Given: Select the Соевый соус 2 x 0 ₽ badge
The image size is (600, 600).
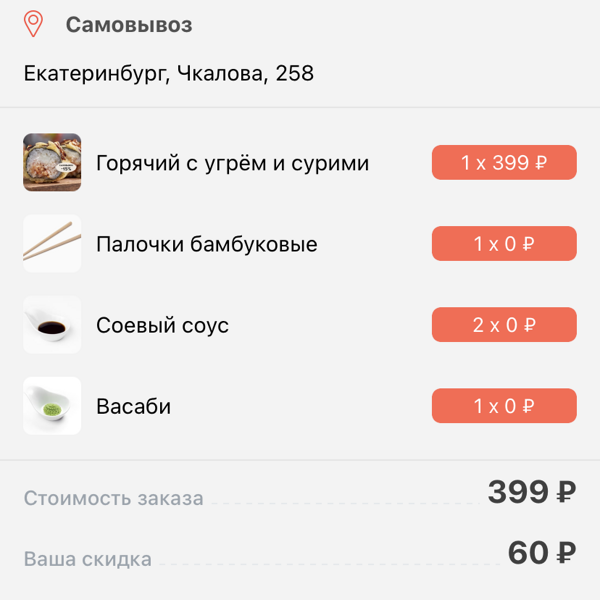Looking at the screenshot, I should (504, 325).
